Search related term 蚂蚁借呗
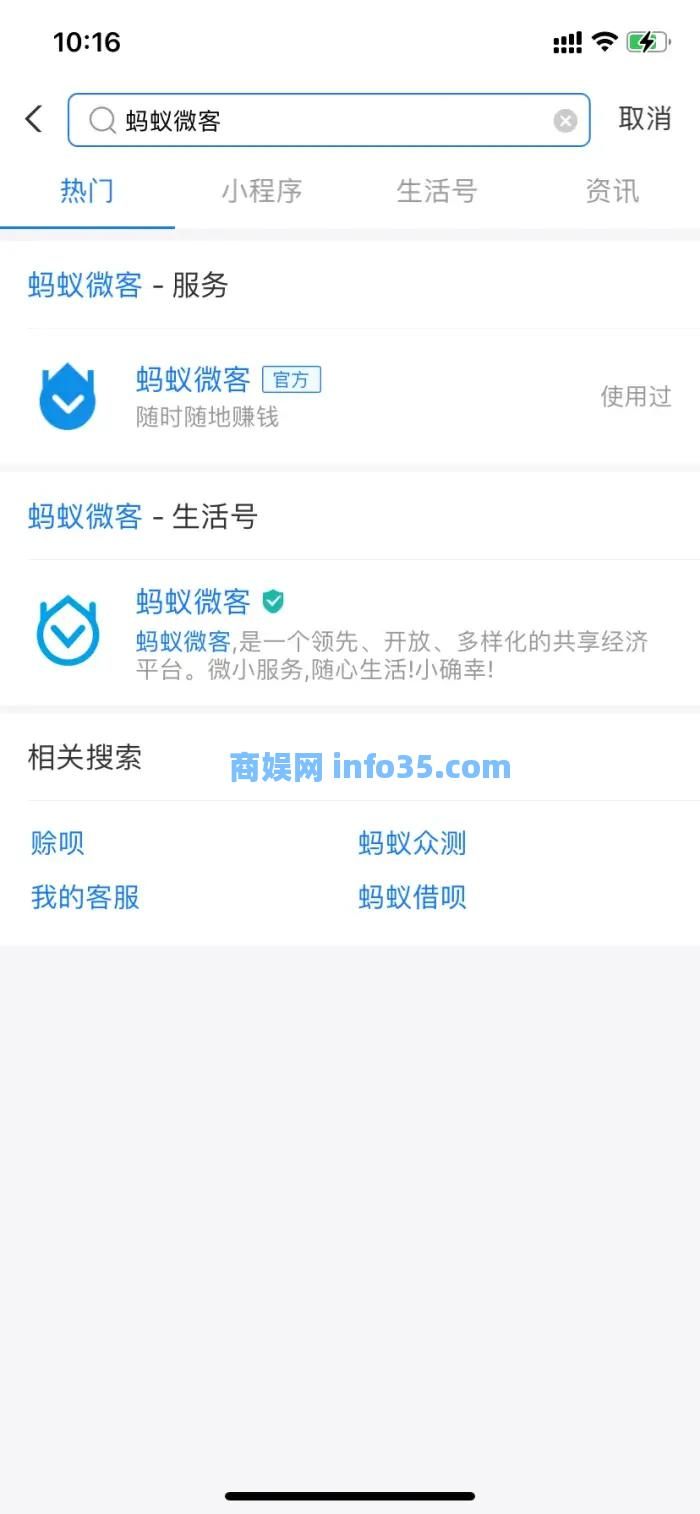The image size is (700, 1514). [412, 897]
